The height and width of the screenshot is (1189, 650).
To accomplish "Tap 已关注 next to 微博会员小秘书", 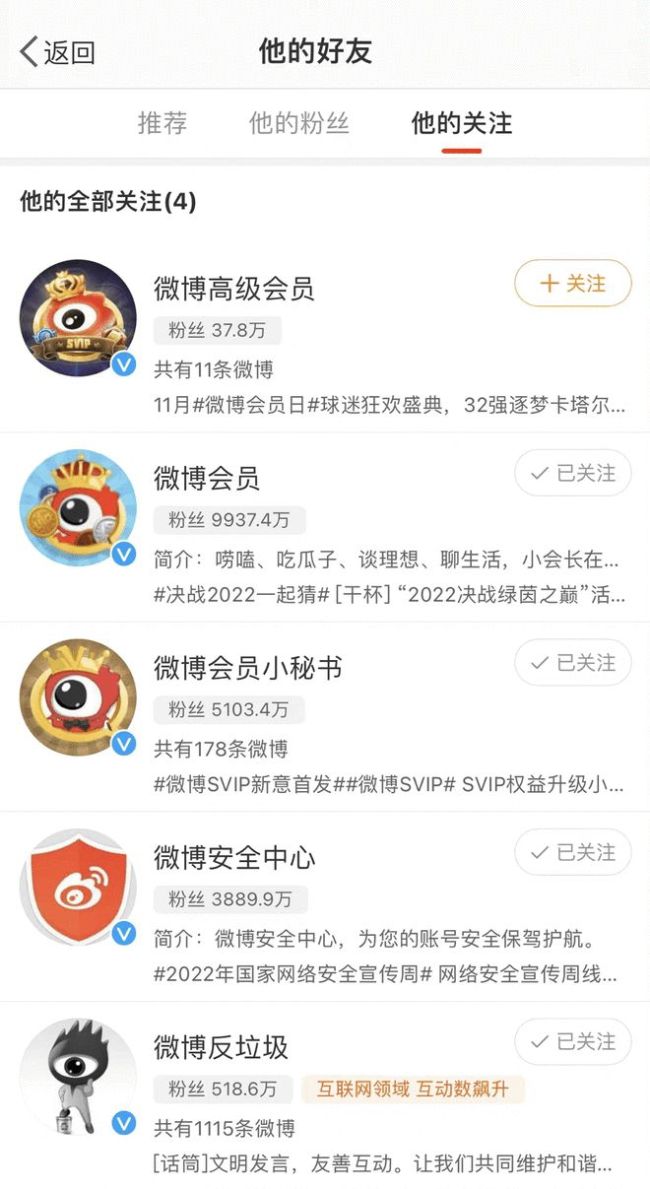I will (573, 663).
